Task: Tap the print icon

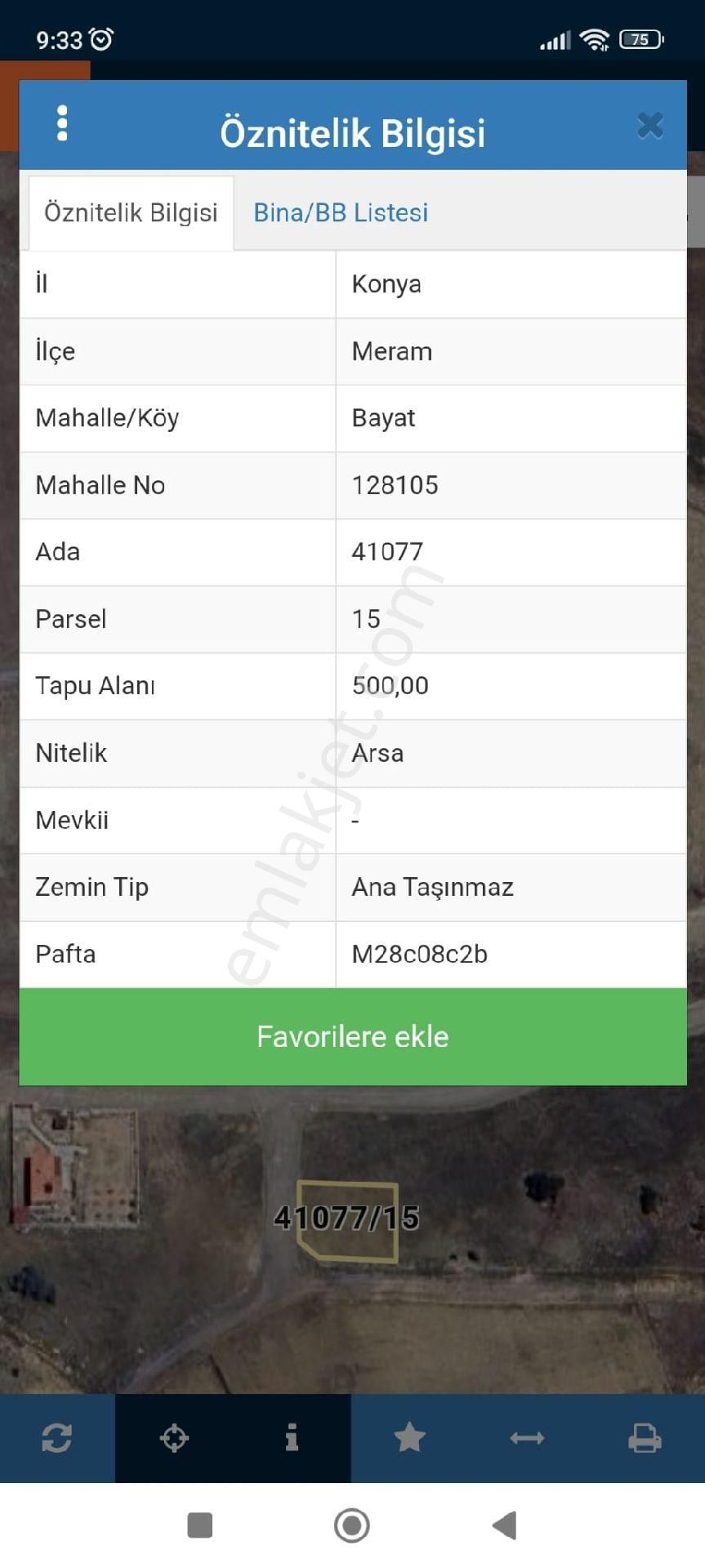Action: click(645, 1438)
